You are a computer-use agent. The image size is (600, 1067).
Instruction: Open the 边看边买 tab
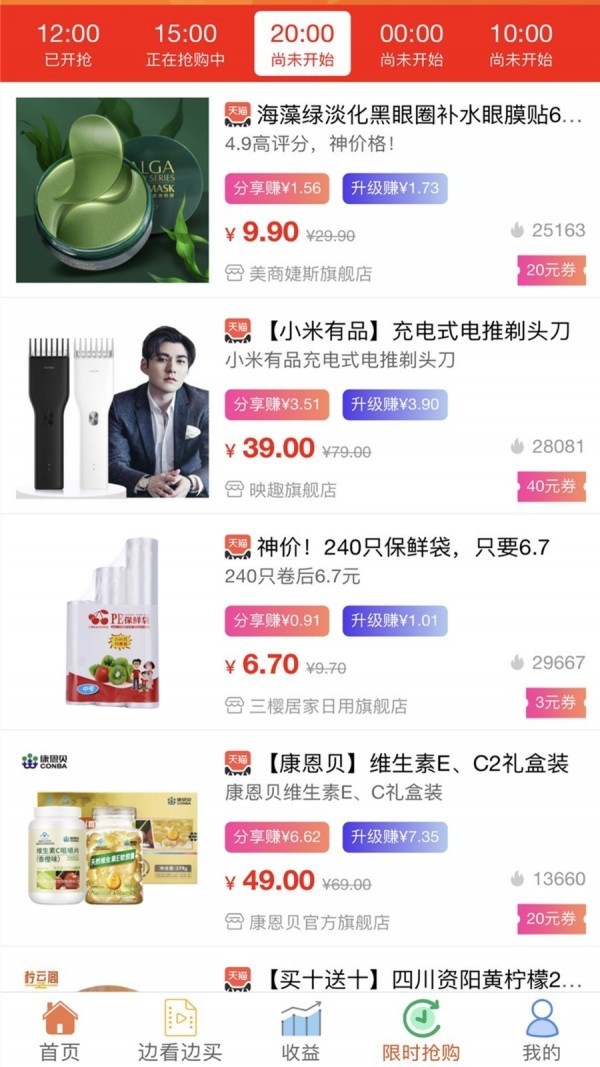(180, 1031)
